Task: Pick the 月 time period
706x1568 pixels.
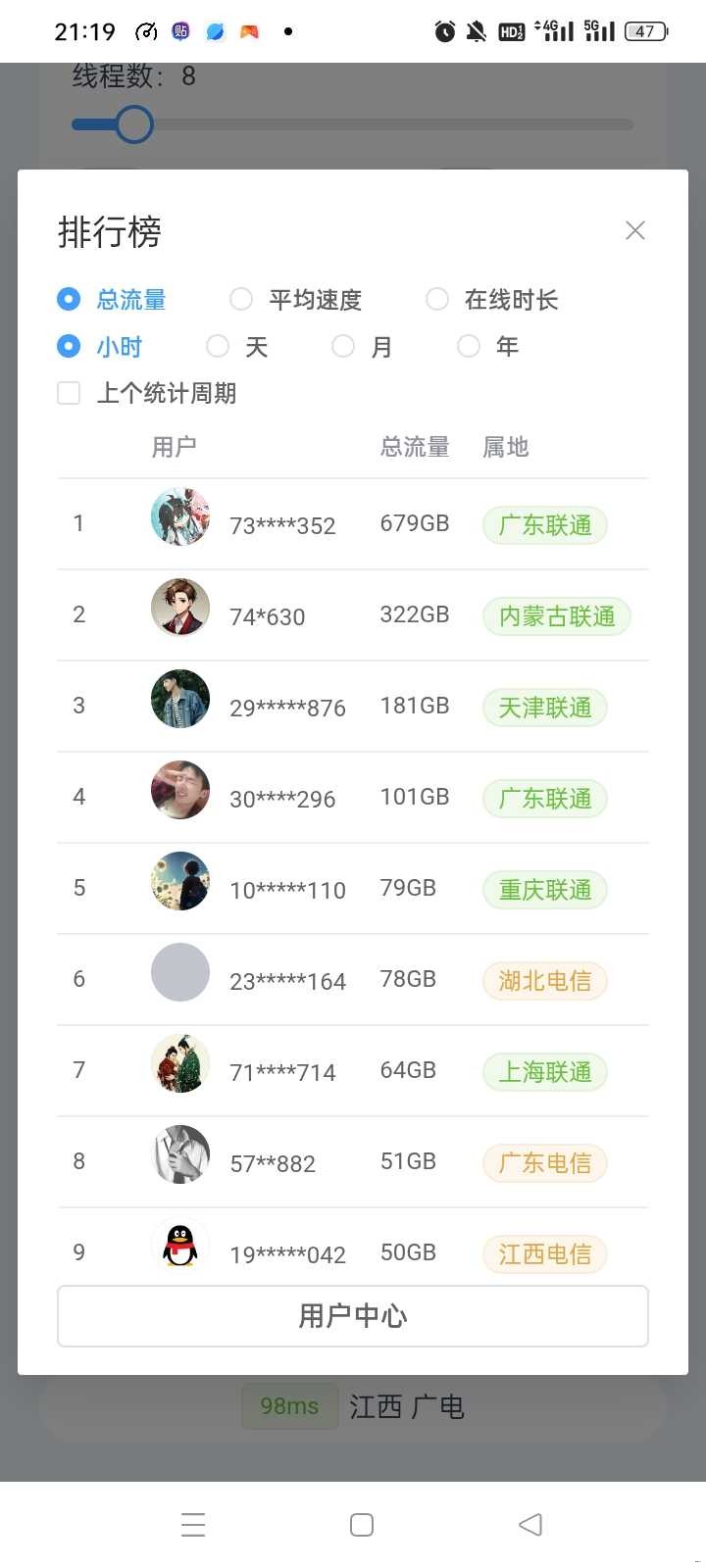Action: click(343, 346)
